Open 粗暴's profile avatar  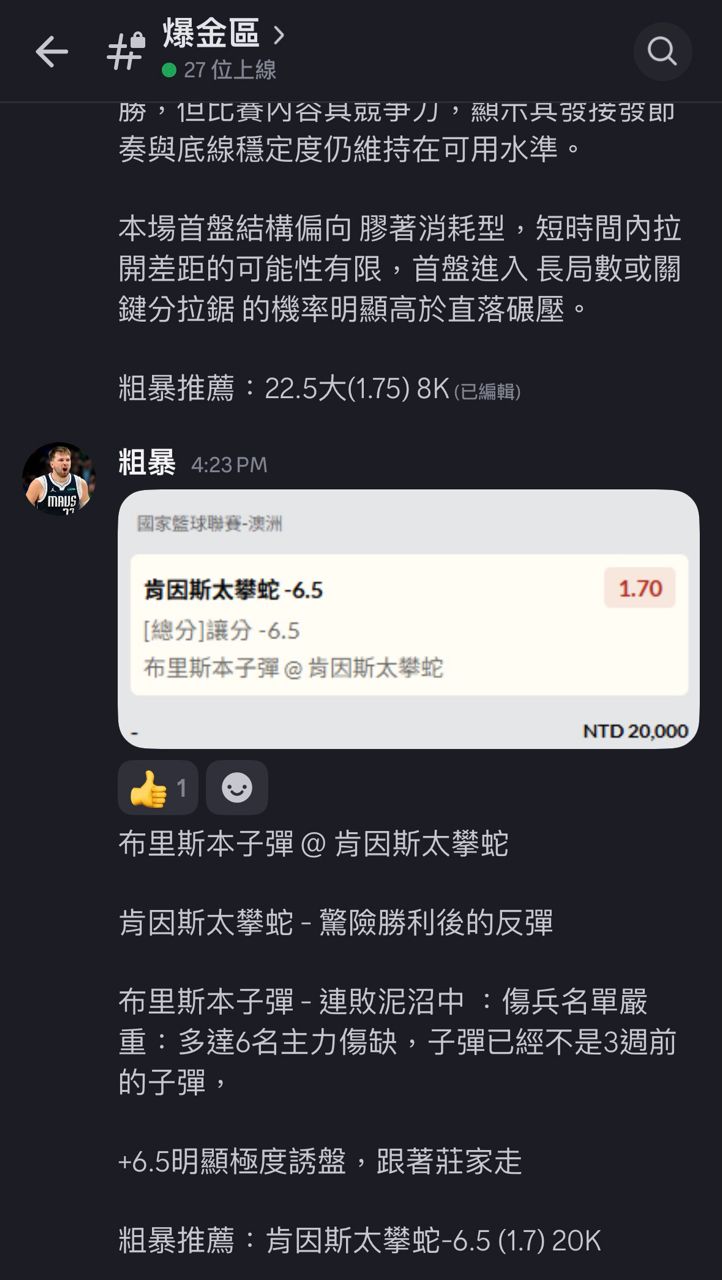tap(58, 478)
